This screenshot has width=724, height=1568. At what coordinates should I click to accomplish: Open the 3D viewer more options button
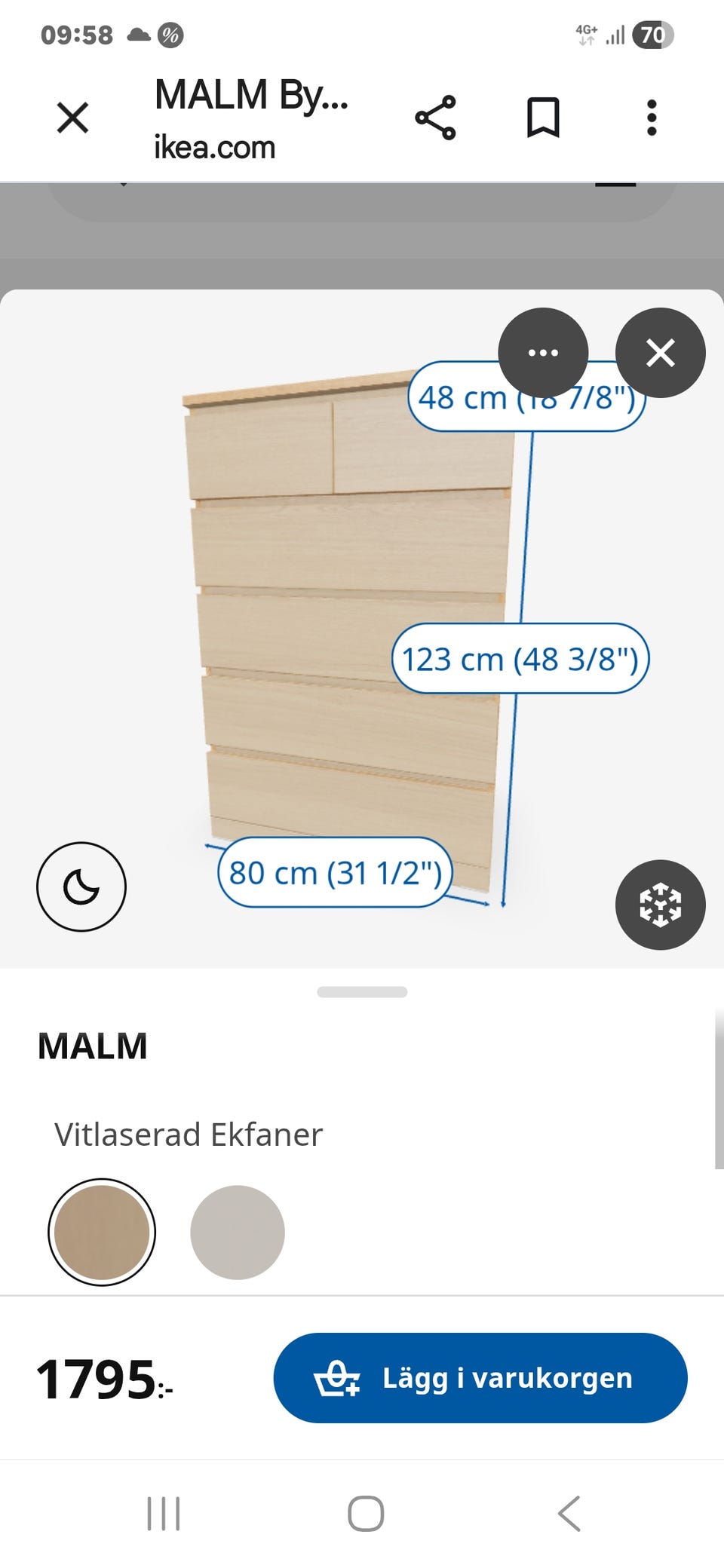[x=543, y=353]
